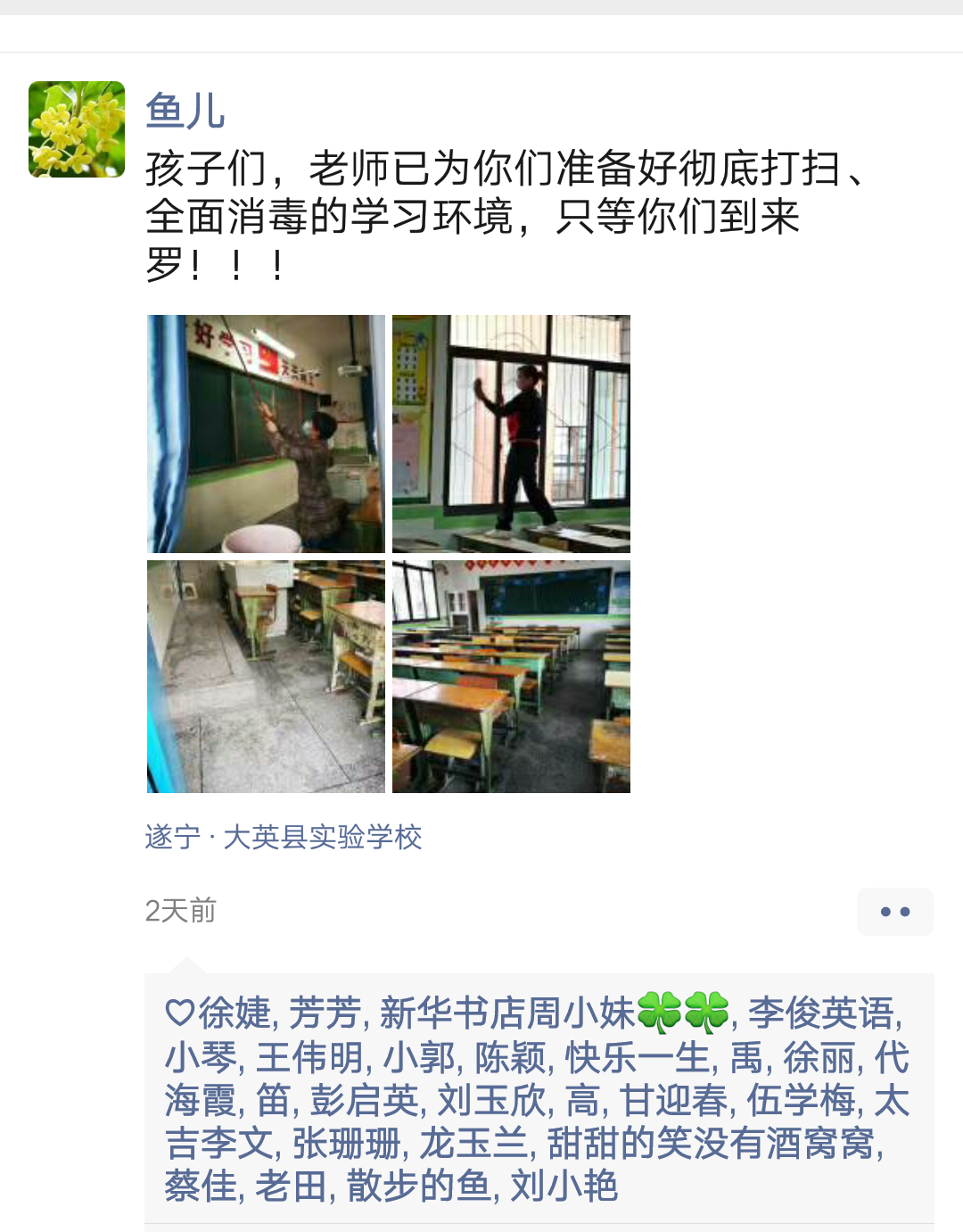This screenshot has height=1232, width=963.
Task: Open liker 张珊珊's profile
Action: [346, 1143]
